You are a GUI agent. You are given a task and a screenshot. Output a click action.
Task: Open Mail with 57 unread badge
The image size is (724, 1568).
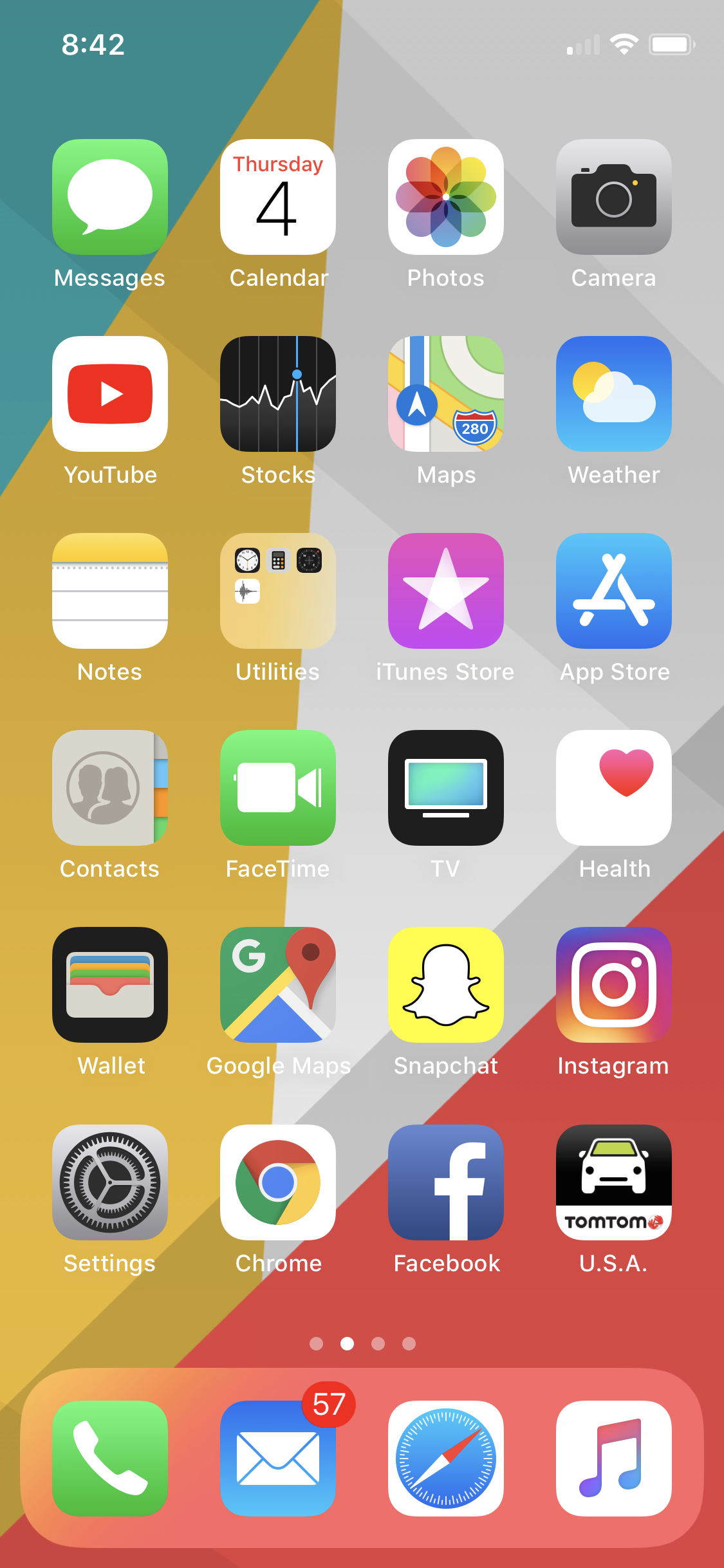278,1459
